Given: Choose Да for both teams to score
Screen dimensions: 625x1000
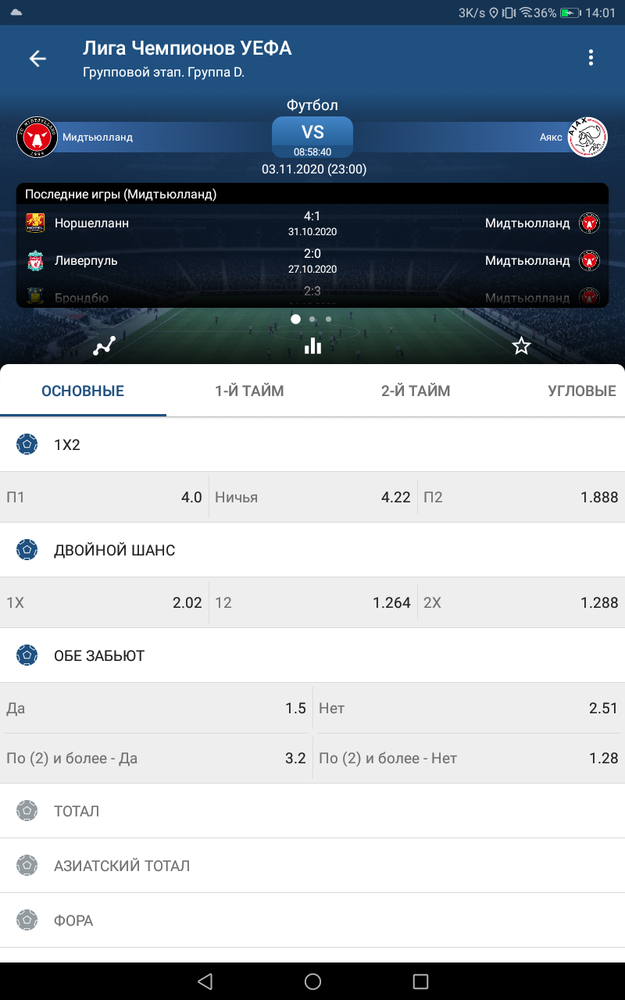Looking at the screenshot, I should pyautogui.click(x=156, y=708).
